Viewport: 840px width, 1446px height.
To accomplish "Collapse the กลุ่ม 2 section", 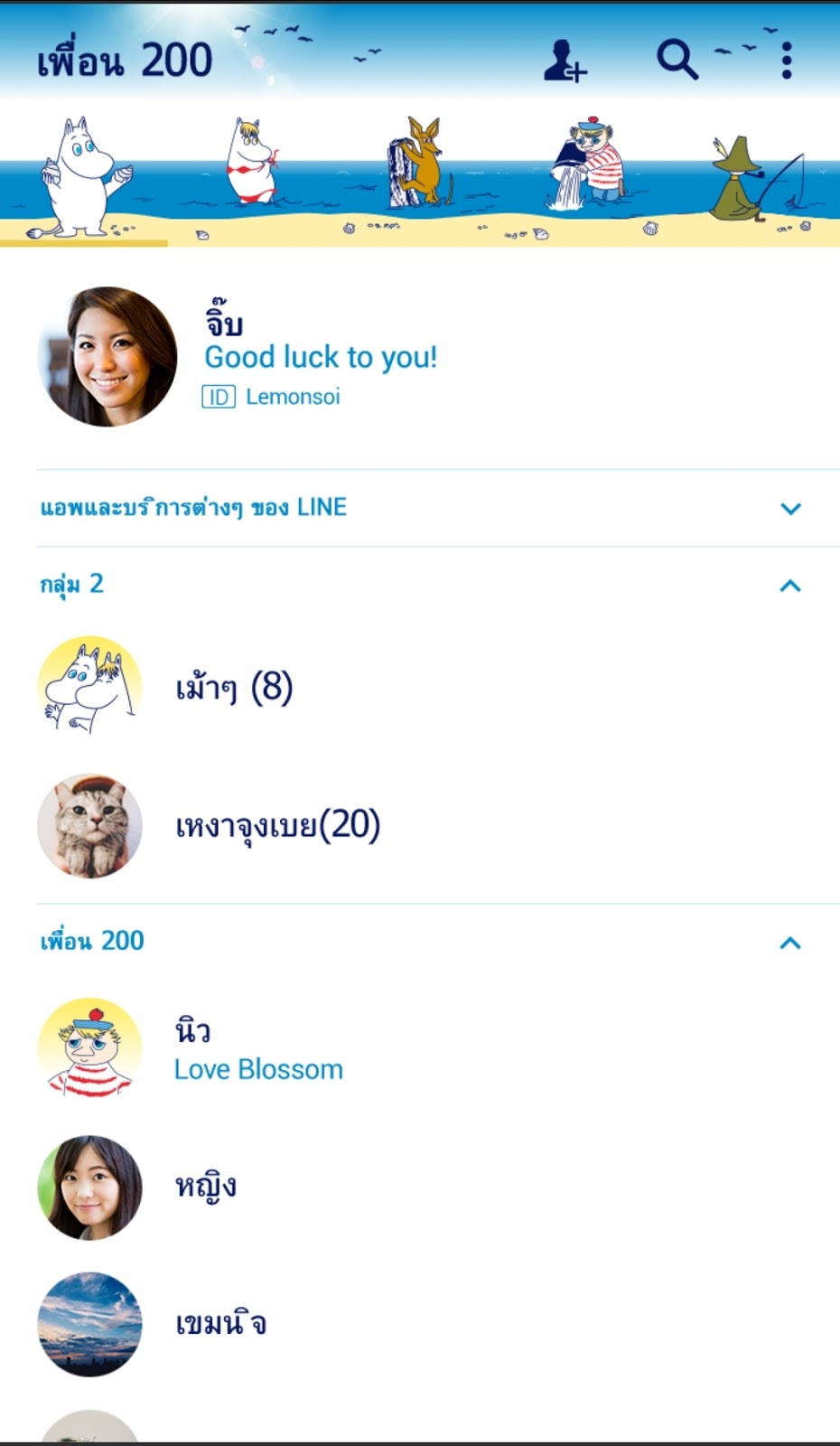I will click(789, 586).
